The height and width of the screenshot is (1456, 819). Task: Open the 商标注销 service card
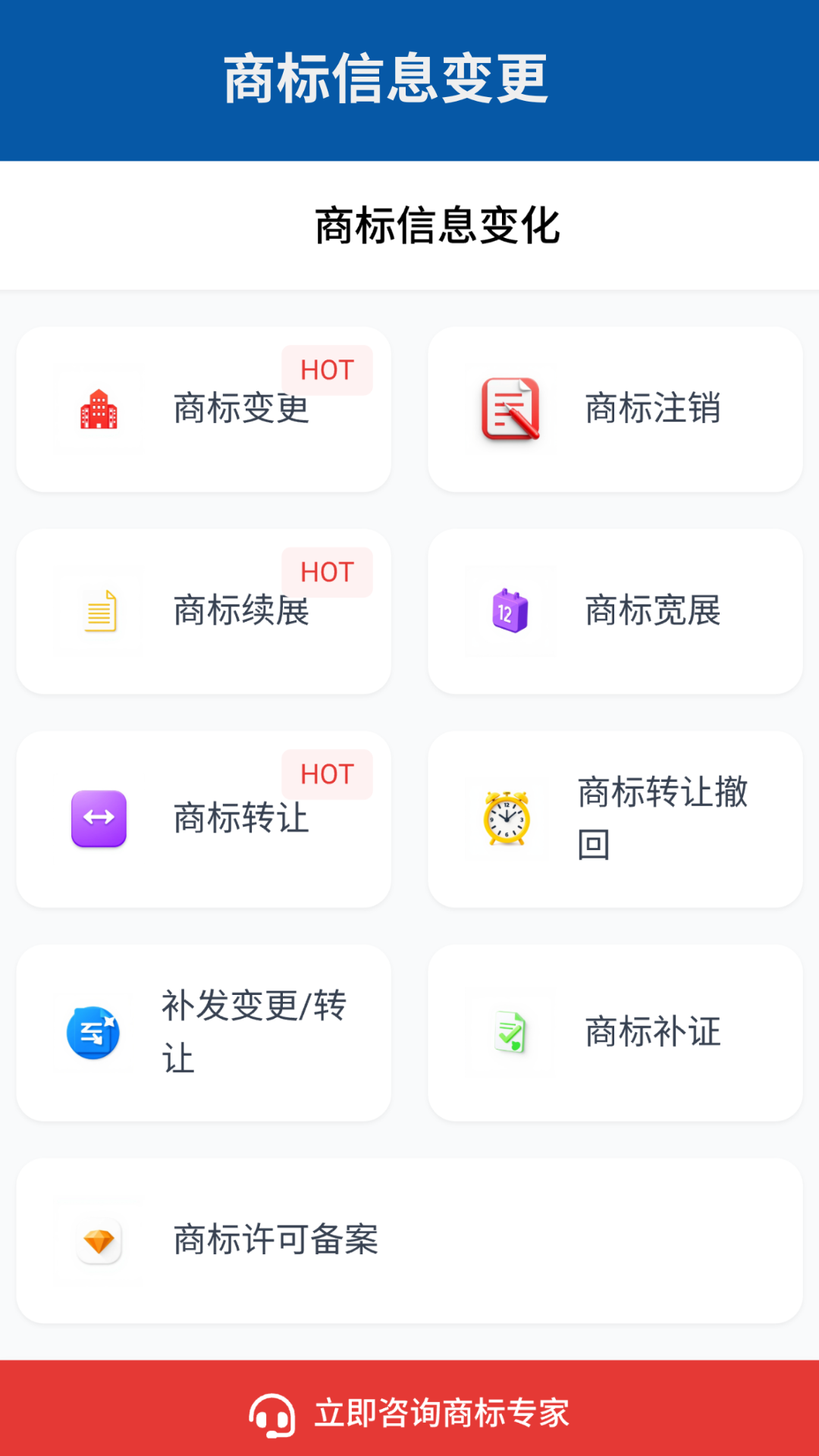pos(614,409)
